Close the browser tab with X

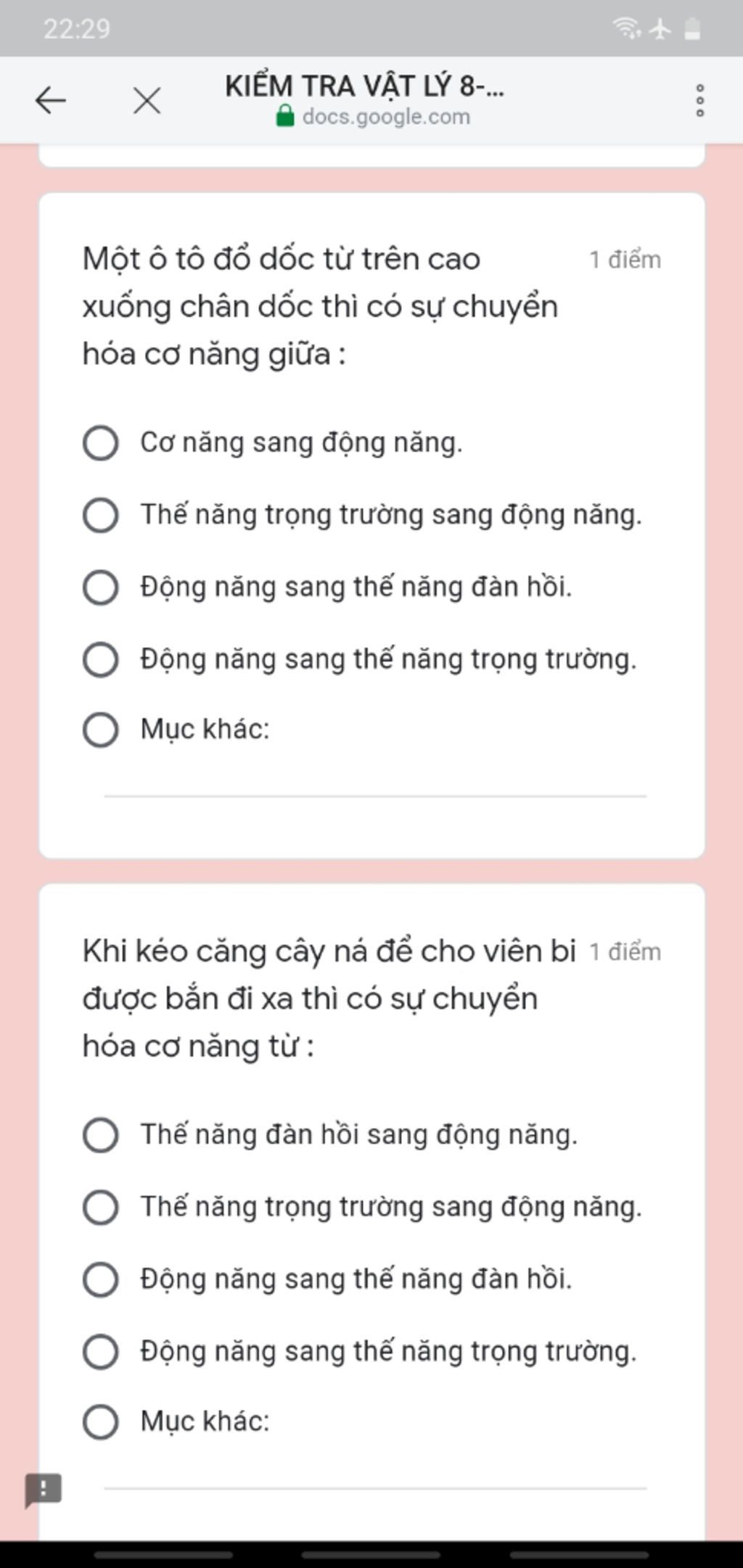[147, 100]
